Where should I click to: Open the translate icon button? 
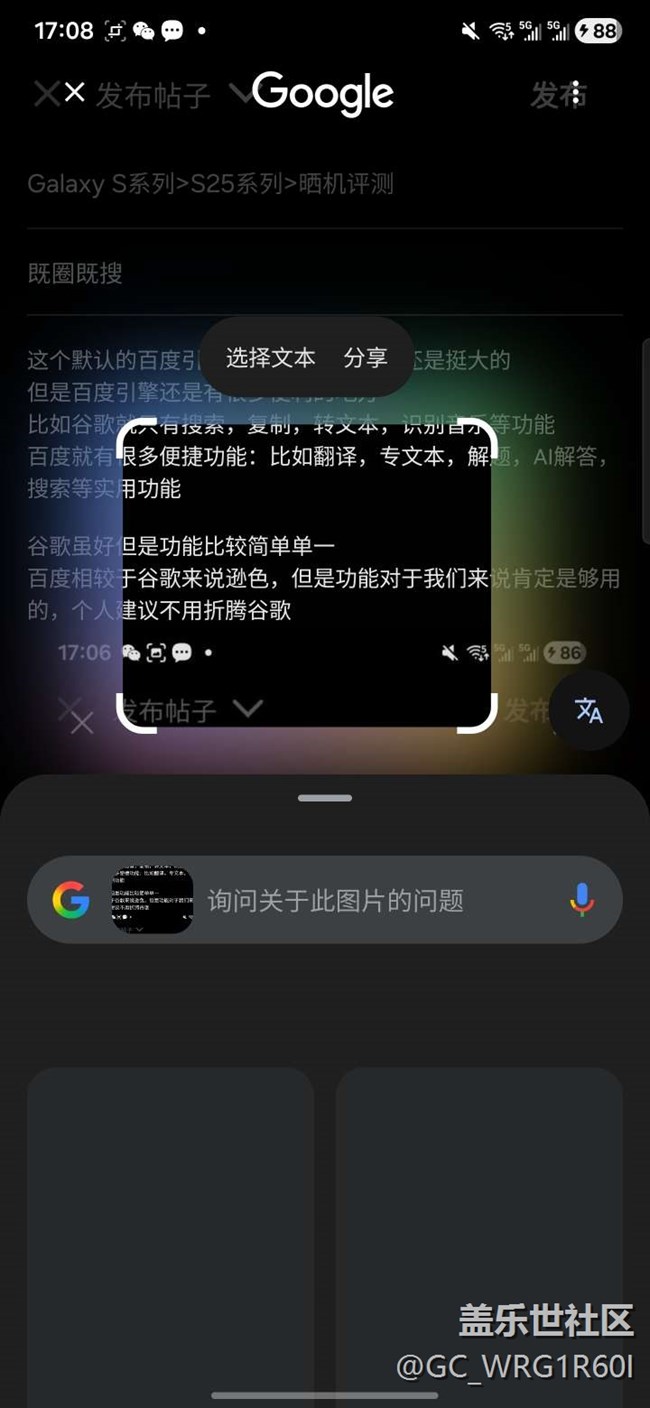pos(589,711)
